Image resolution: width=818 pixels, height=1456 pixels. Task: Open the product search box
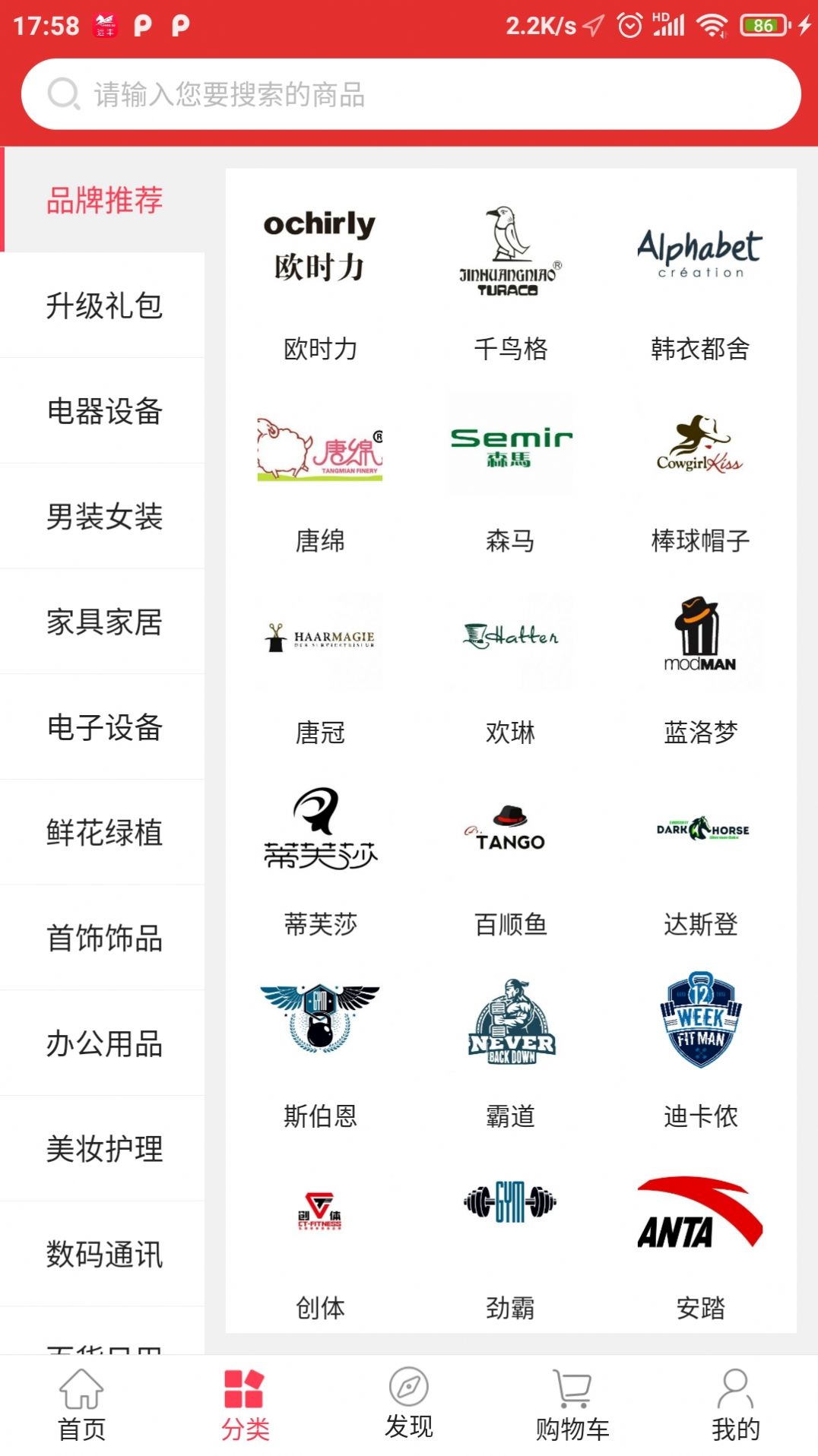411,95
